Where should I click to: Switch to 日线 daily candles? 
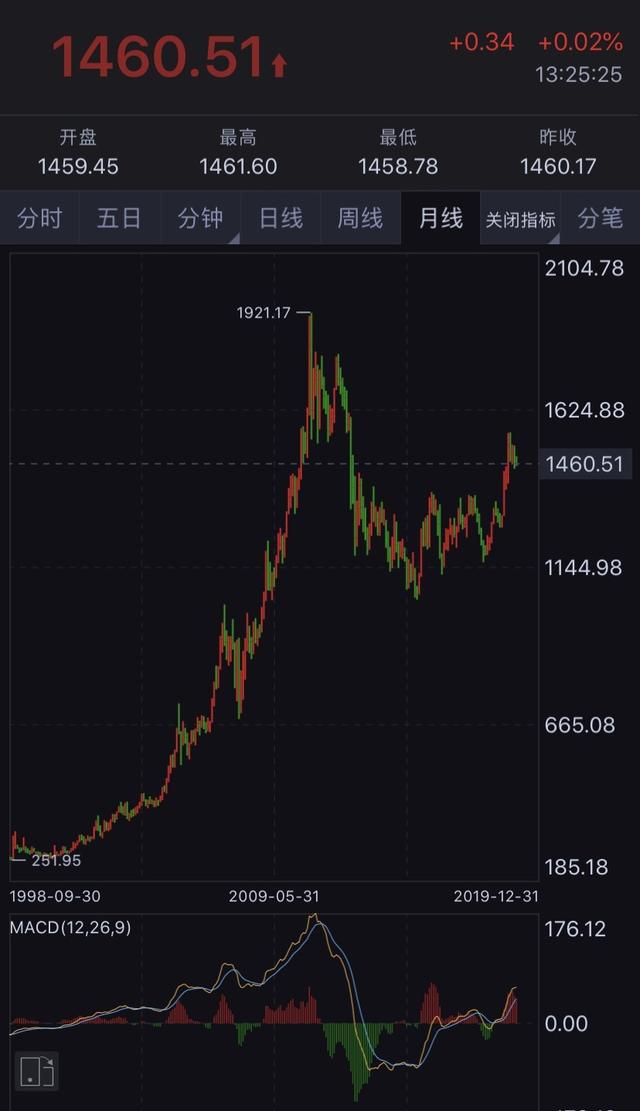coord(280,218)
